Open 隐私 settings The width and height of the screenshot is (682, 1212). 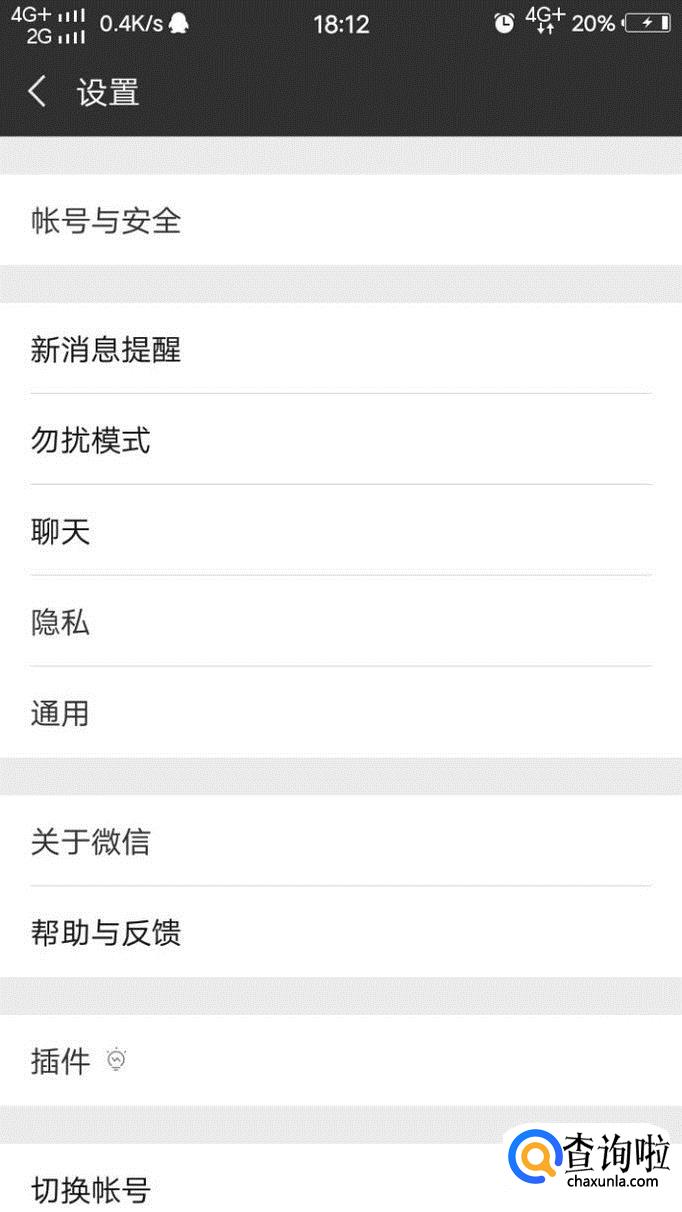[x=340, y=621]
